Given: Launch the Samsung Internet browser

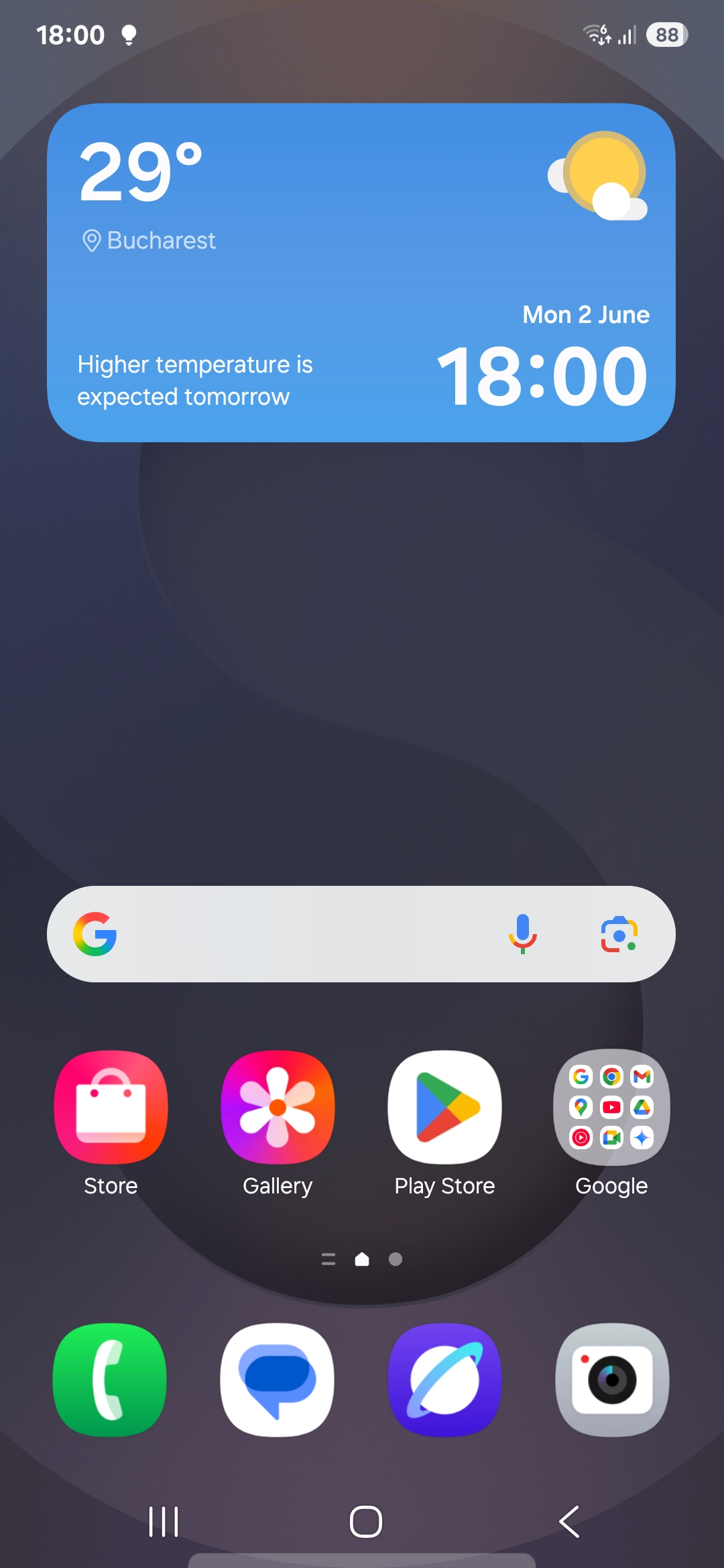Looking at the screenshot, I should click(444, 1380).
